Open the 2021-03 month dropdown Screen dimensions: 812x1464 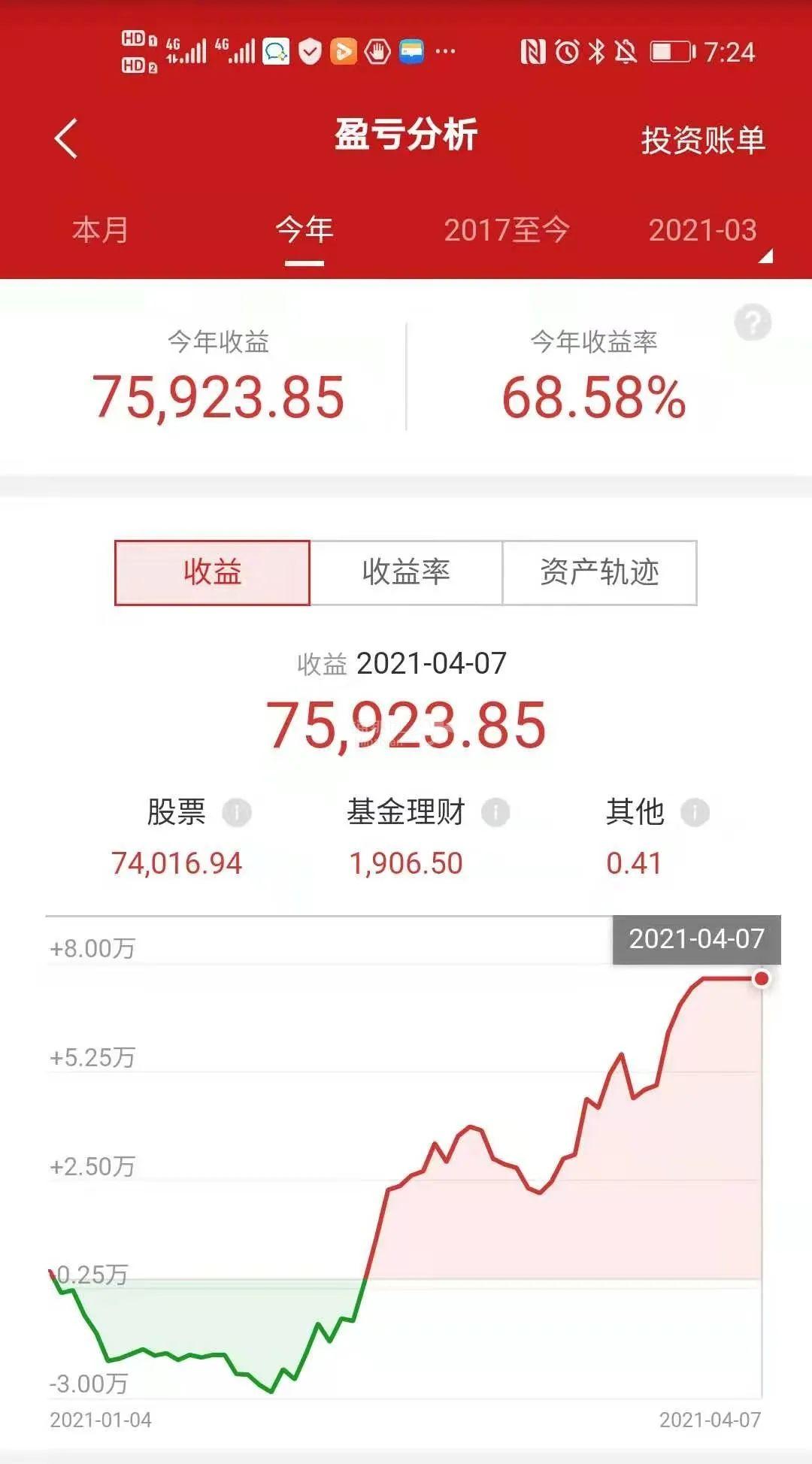click(704, 231)
